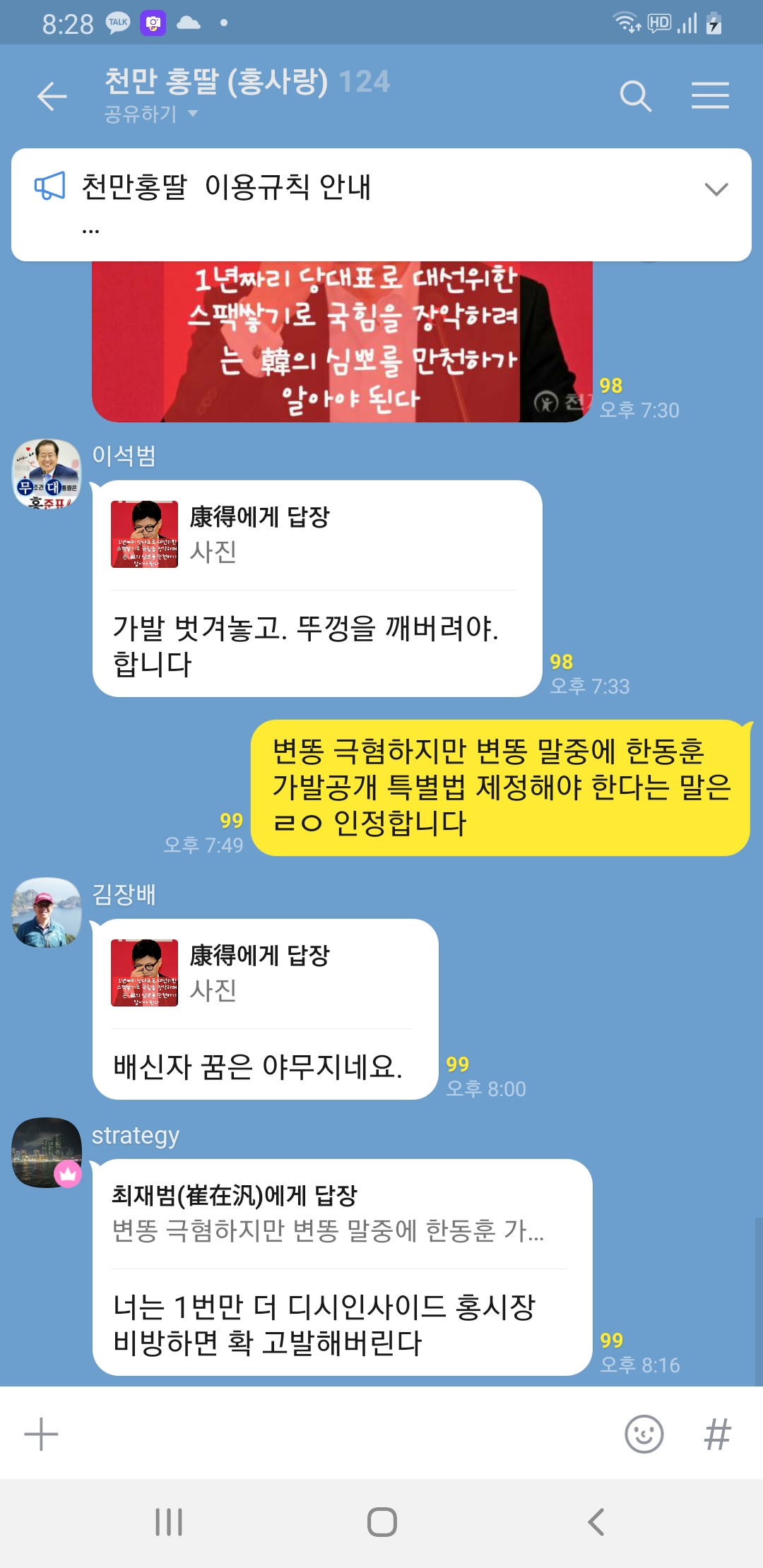View 이석범's profile picture
The width and height of the screenshot is (763, 1568).
tap(47, 473)
